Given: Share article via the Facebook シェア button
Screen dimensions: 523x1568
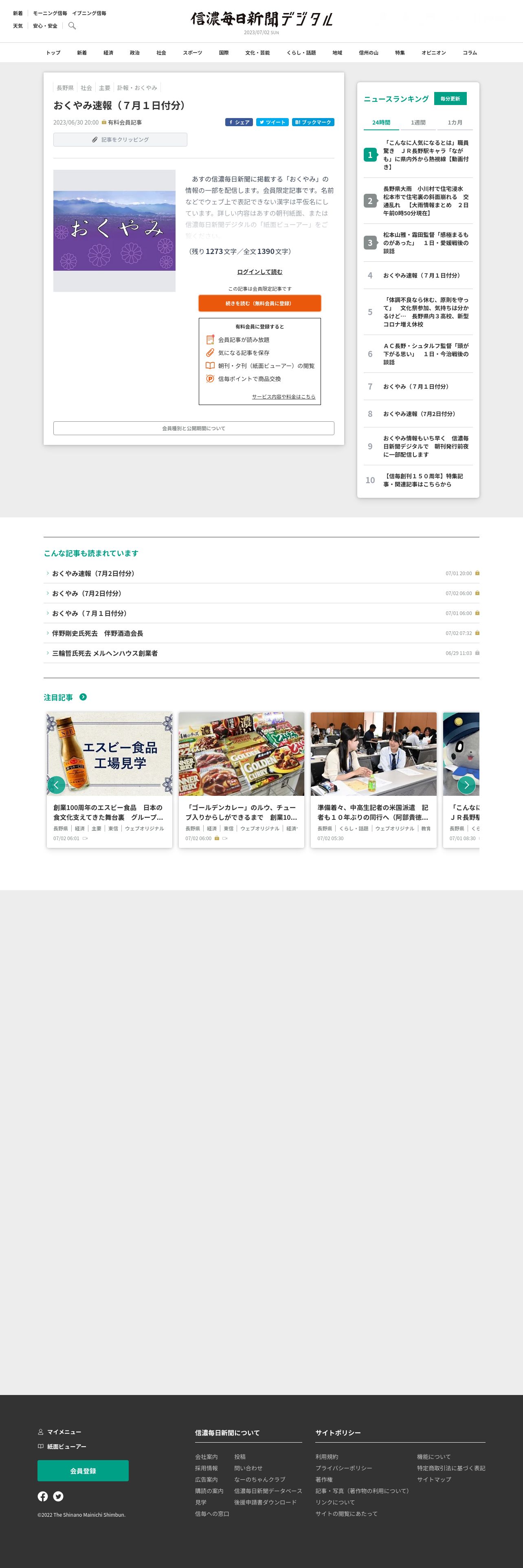Looking at the screenshot, I should [x=239, y=123].
